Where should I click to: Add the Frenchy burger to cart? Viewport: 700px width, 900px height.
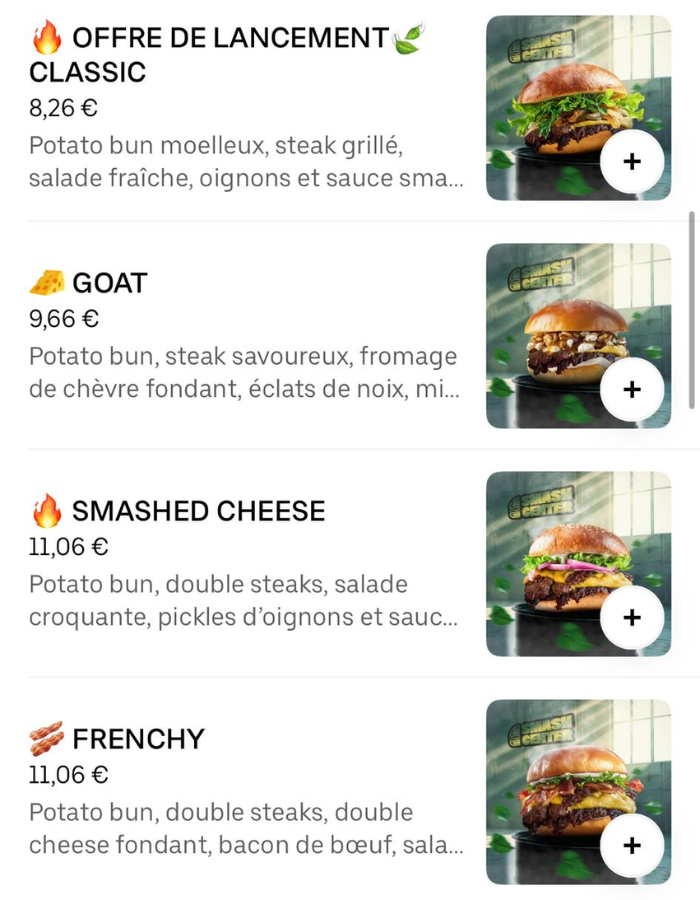tap(631, 845)
